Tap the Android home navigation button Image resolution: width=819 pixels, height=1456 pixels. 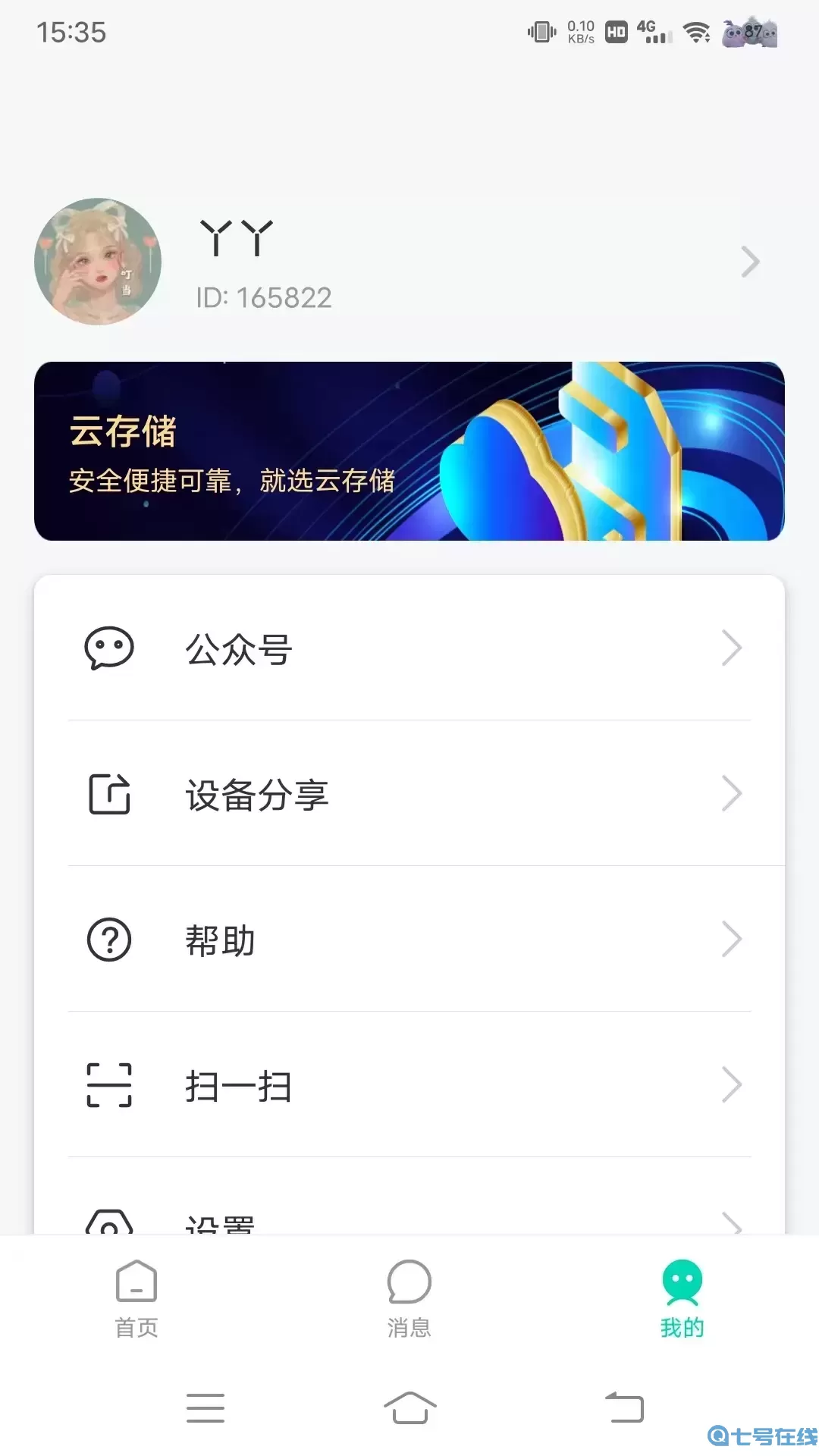click(x=409, y=1407)
